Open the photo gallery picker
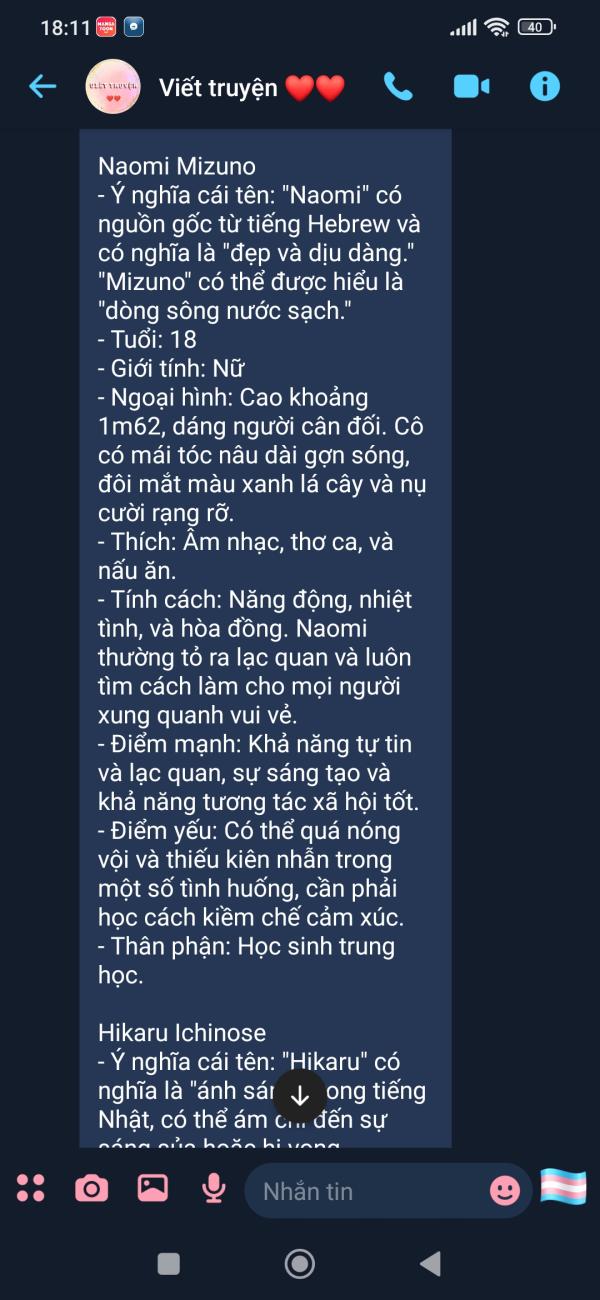 (153, 1188)
